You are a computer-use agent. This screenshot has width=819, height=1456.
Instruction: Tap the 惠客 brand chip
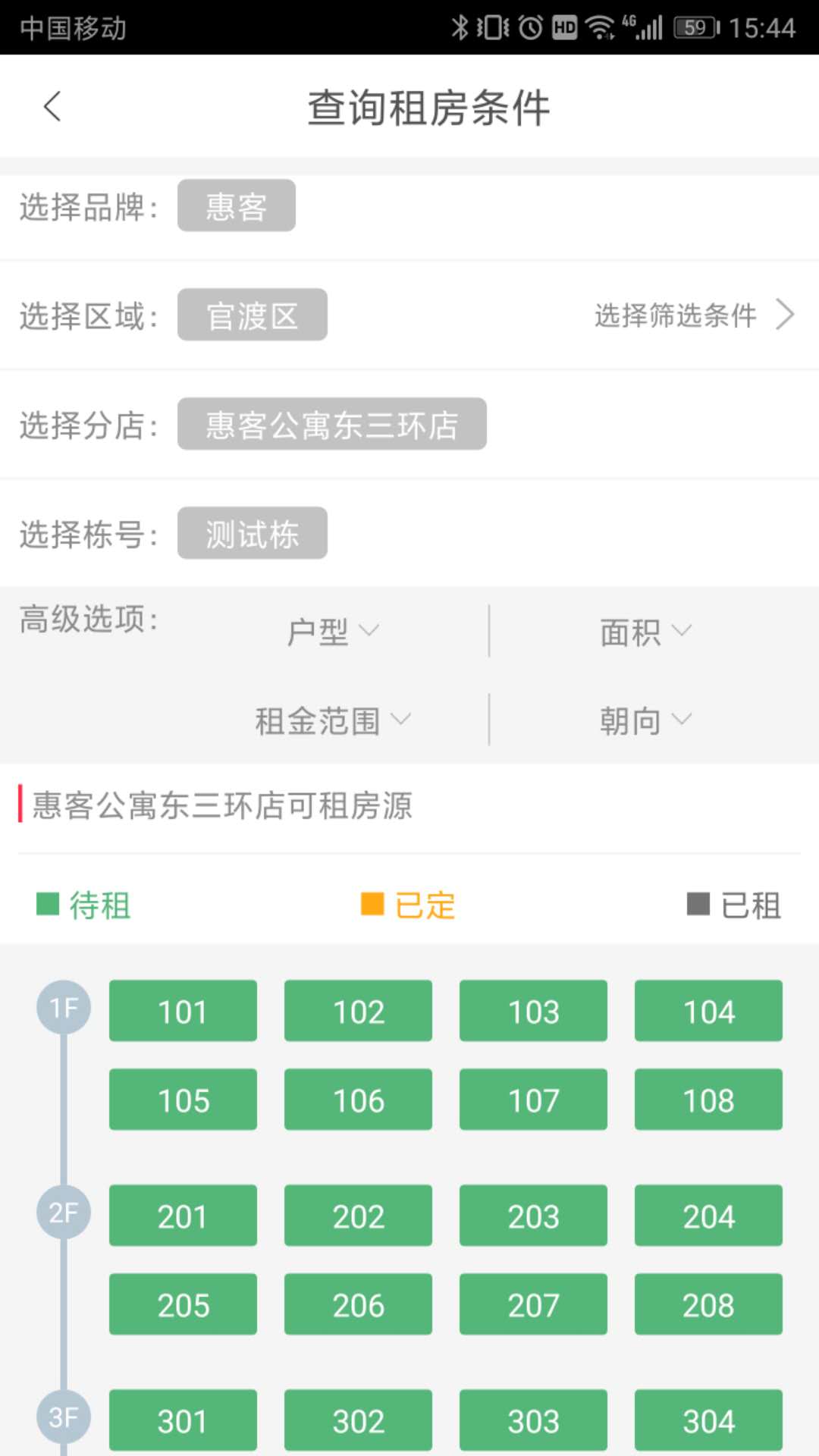[237, 206]
